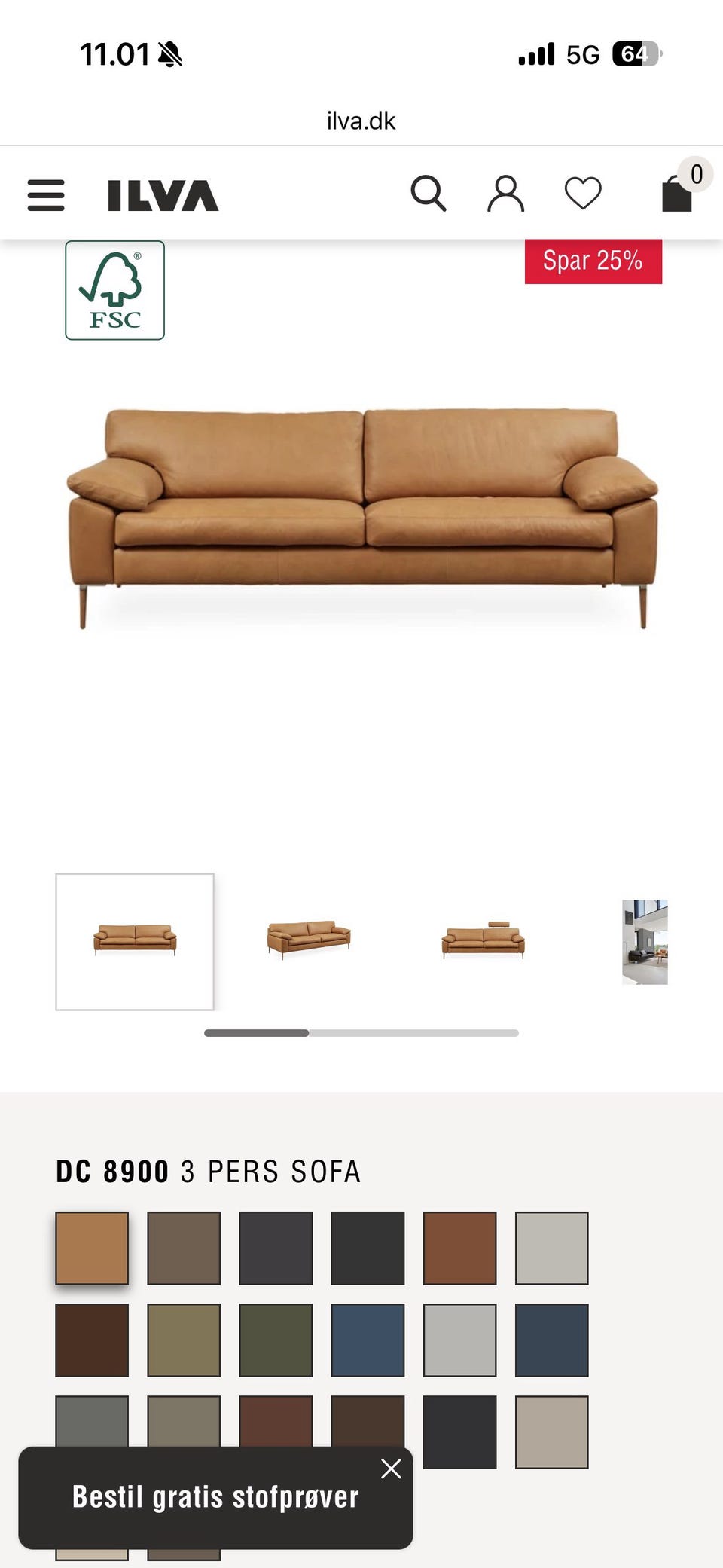Tap the ilva.dk address bar
The width and height of the screenshot is (723, 1568).
pos(361,121)
